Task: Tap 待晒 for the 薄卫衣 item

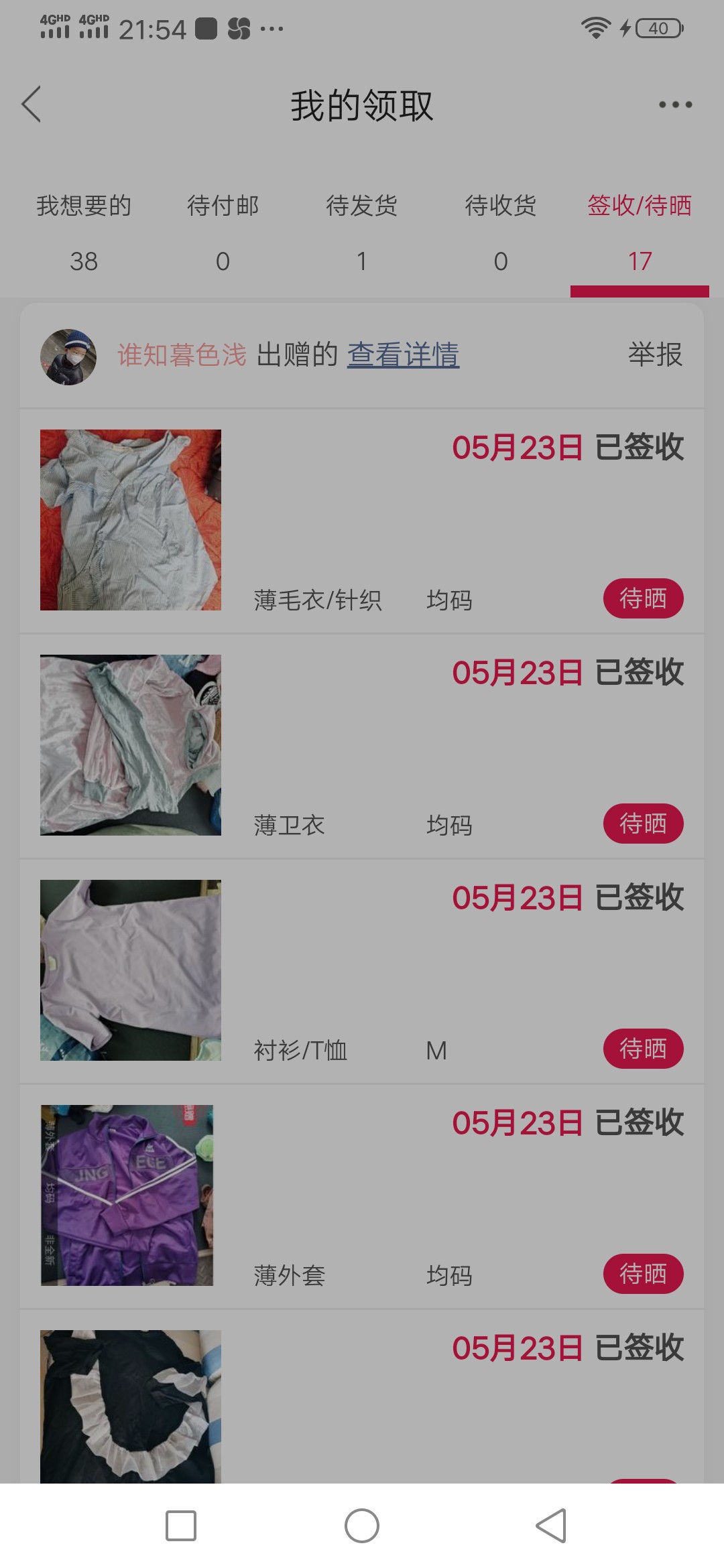Action: [643, 824]
